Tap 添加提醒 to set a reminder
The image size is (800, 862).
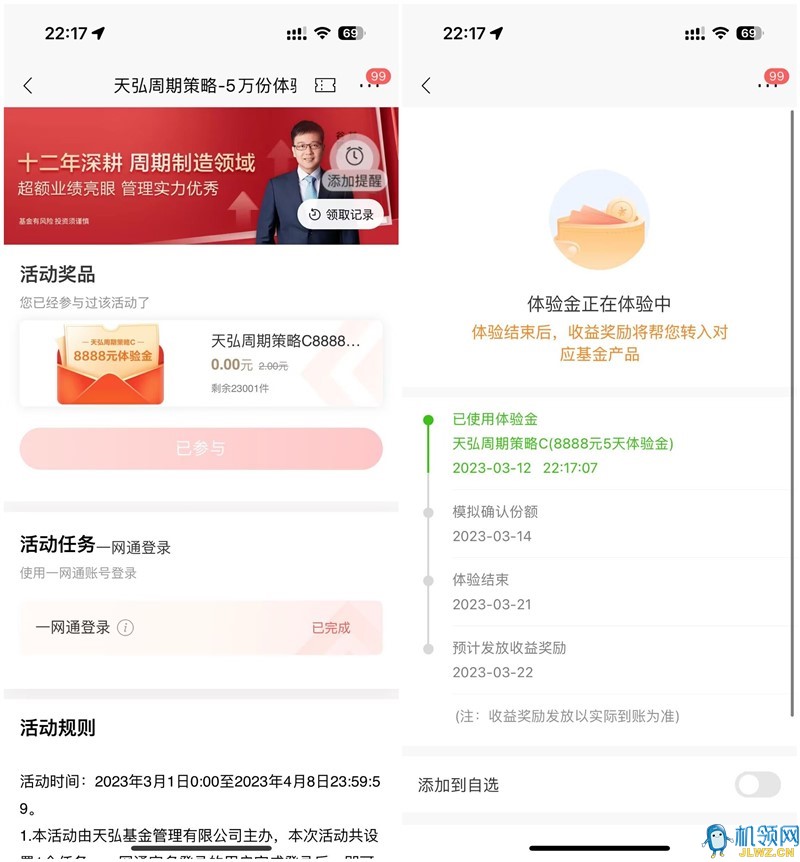(x=354, y=167)
